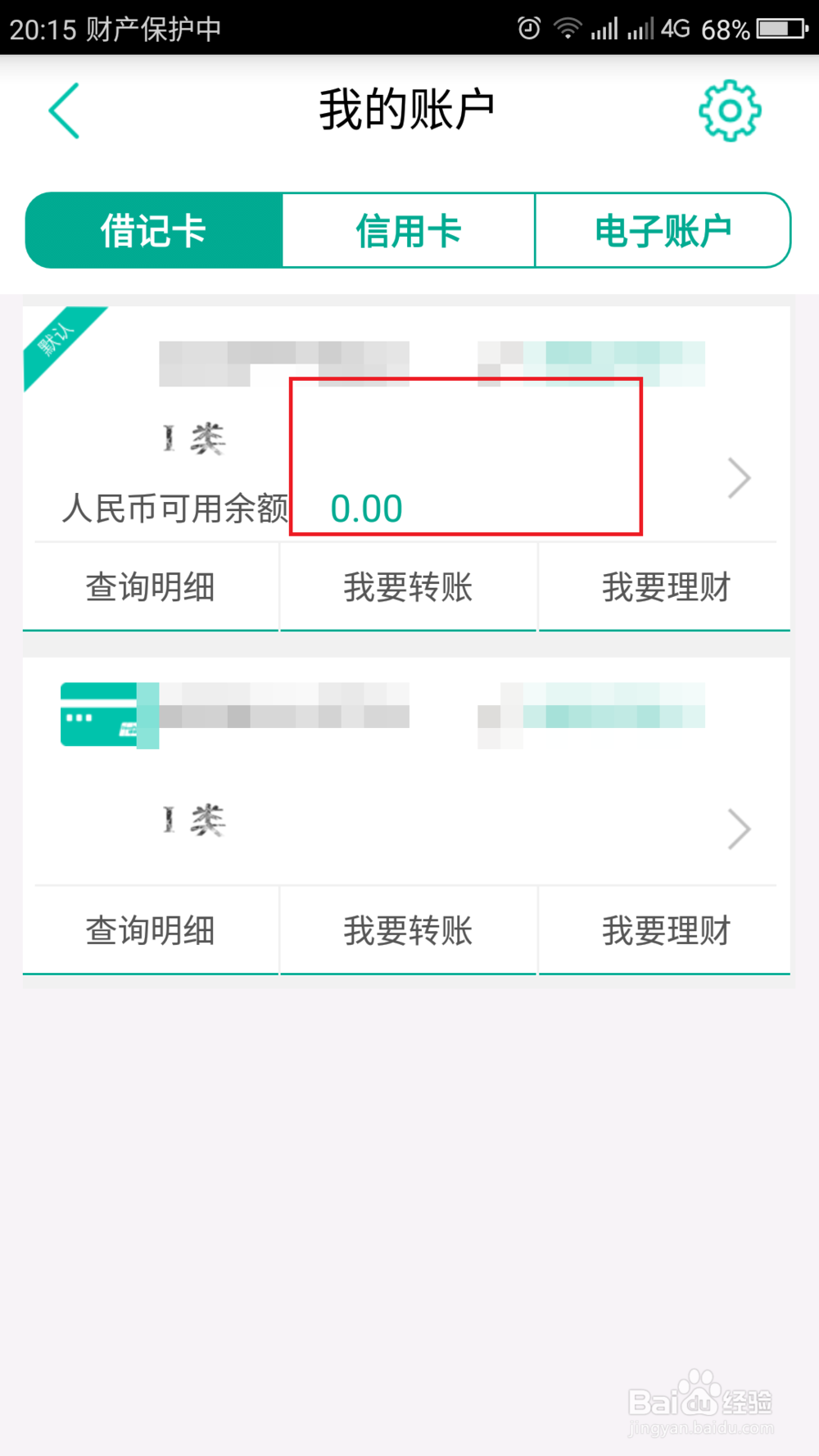Expand details with the first account's chevron
This screenshot has height=1456, width=819.
coord(738,477)
